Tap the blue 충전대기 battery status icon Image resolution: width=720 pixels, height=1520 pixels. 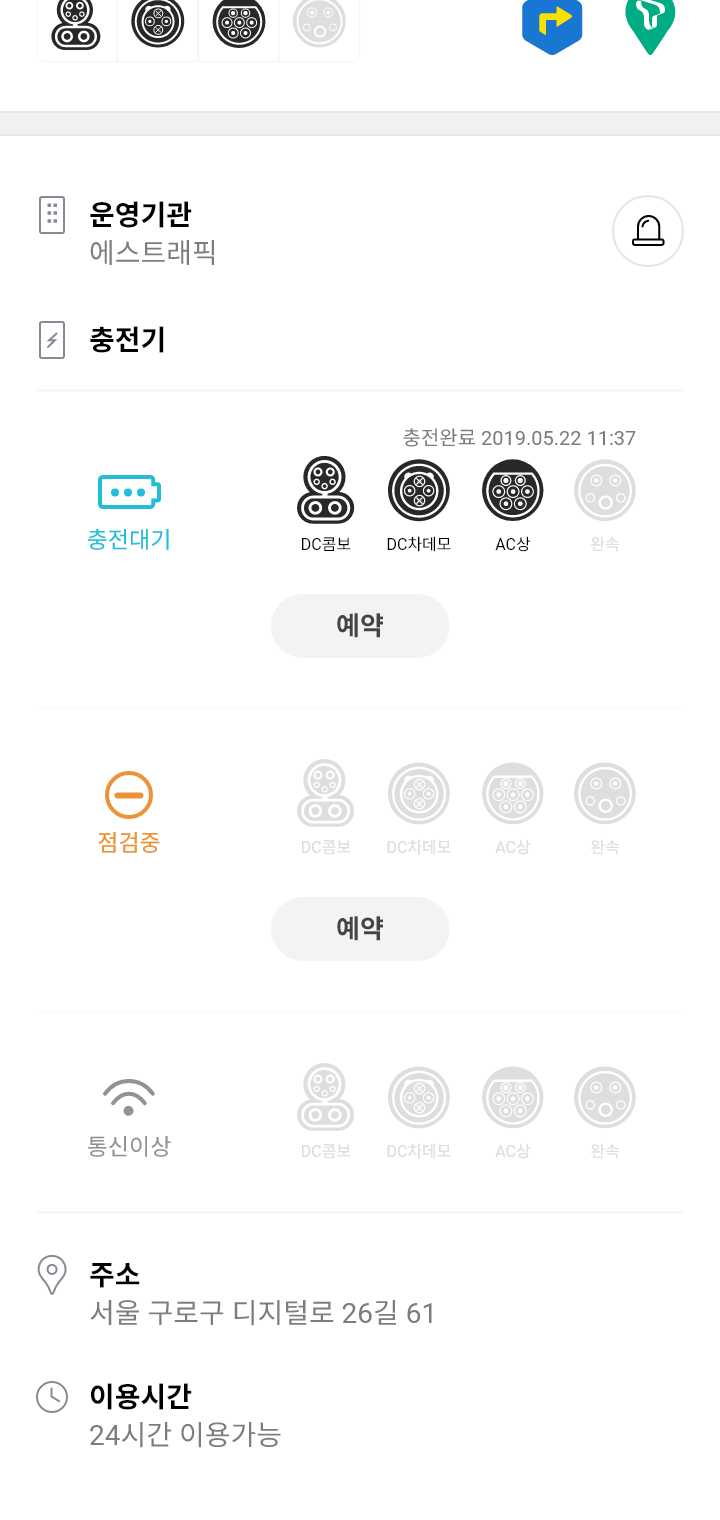tap(130, 491)
